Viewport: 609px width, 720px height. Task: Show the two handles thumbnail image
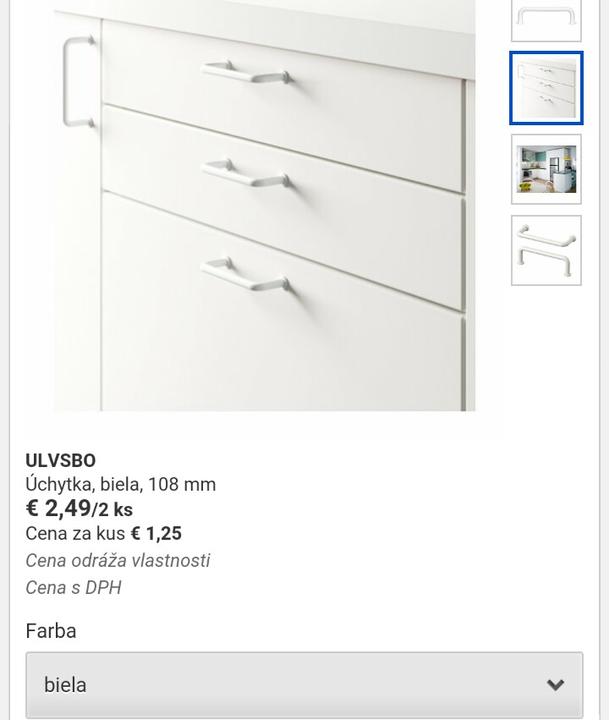click(x=546, y=250)
